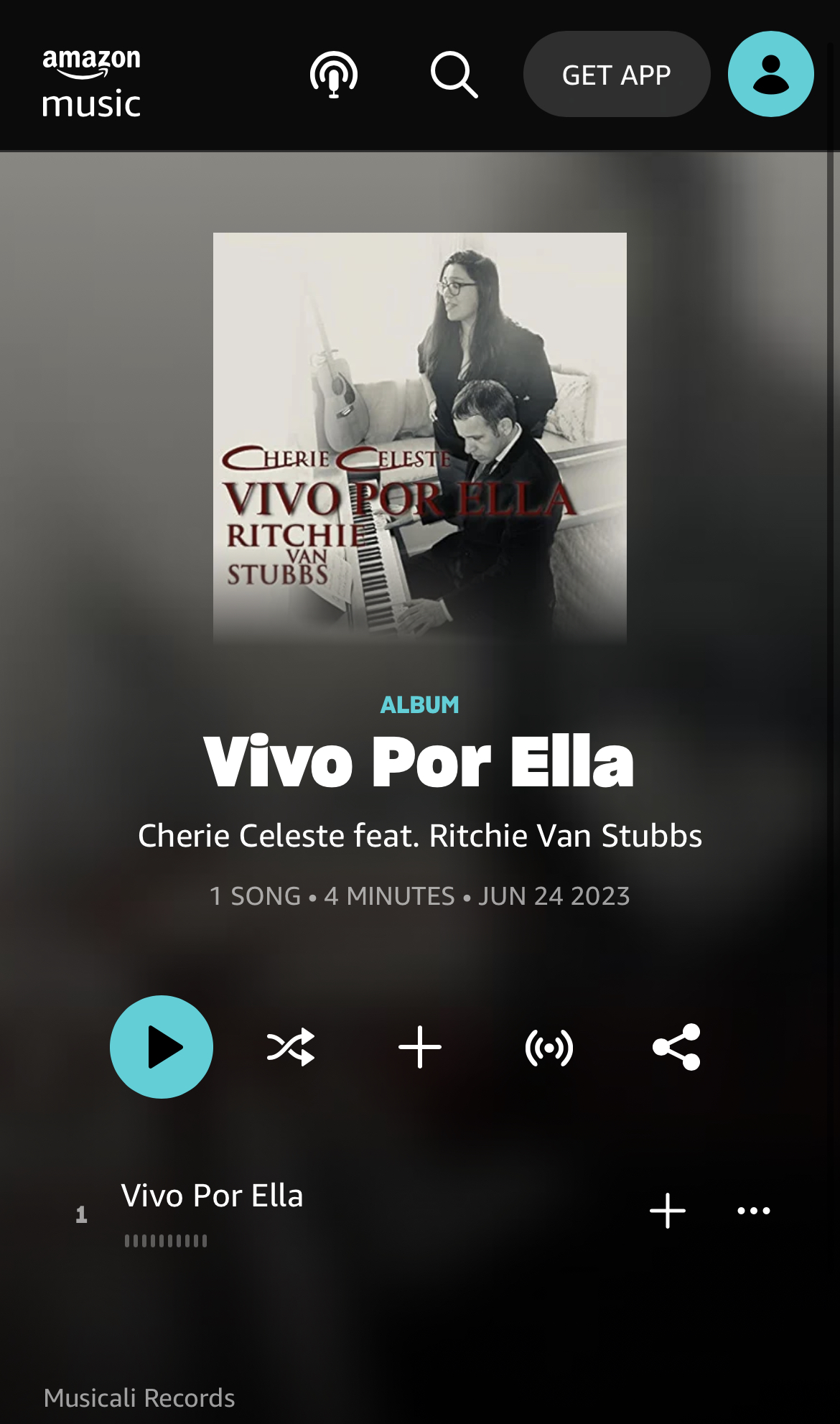Add the Vivo Por Ella track to library
The image size is (840, 1424).
tap(668, 1211)
